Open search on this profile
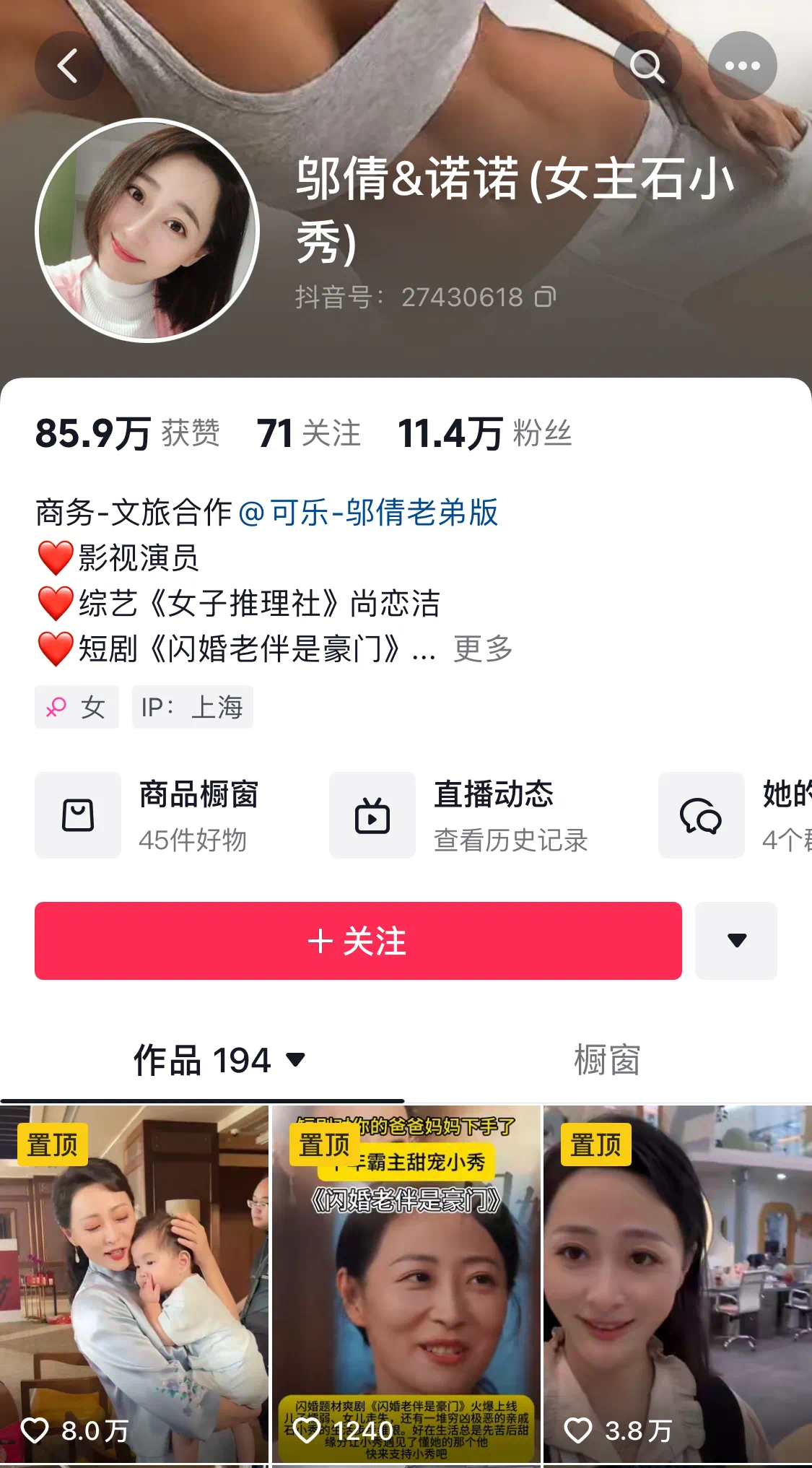 click(x=647, y=66)
